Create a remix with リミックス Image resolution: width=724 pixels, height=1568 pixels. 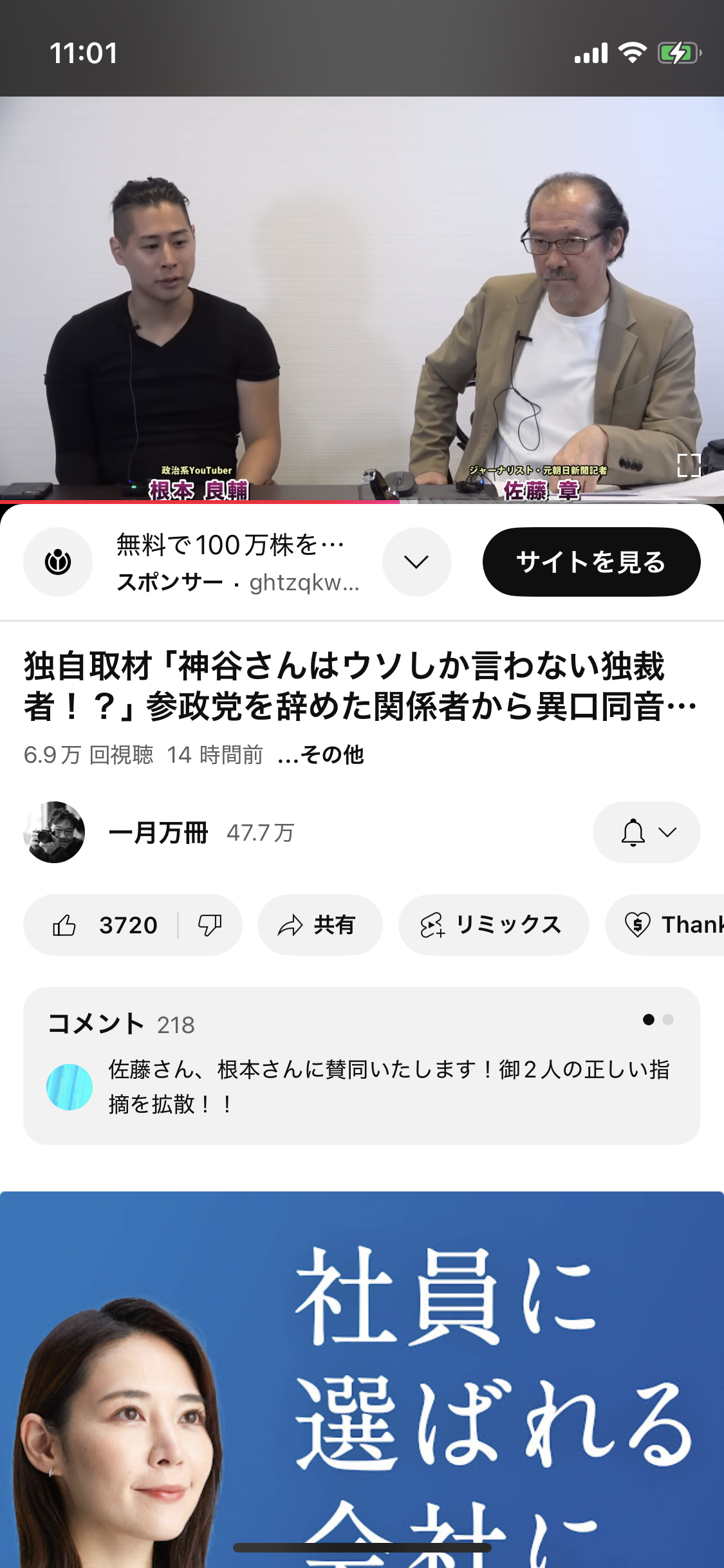click(493, 925)
